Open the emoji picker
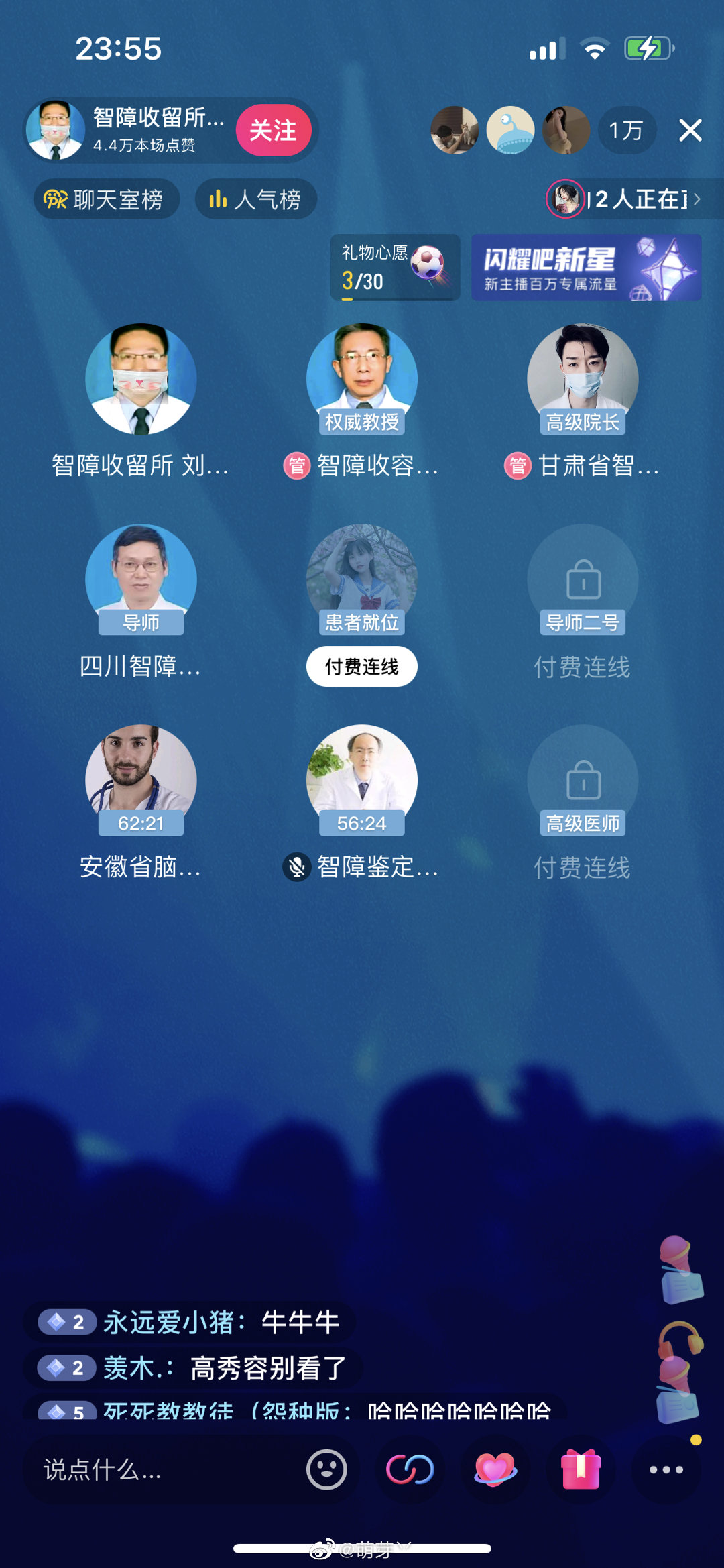Image resolution: width=724 pixels, height=1568 pixels. coord(326,1469)
